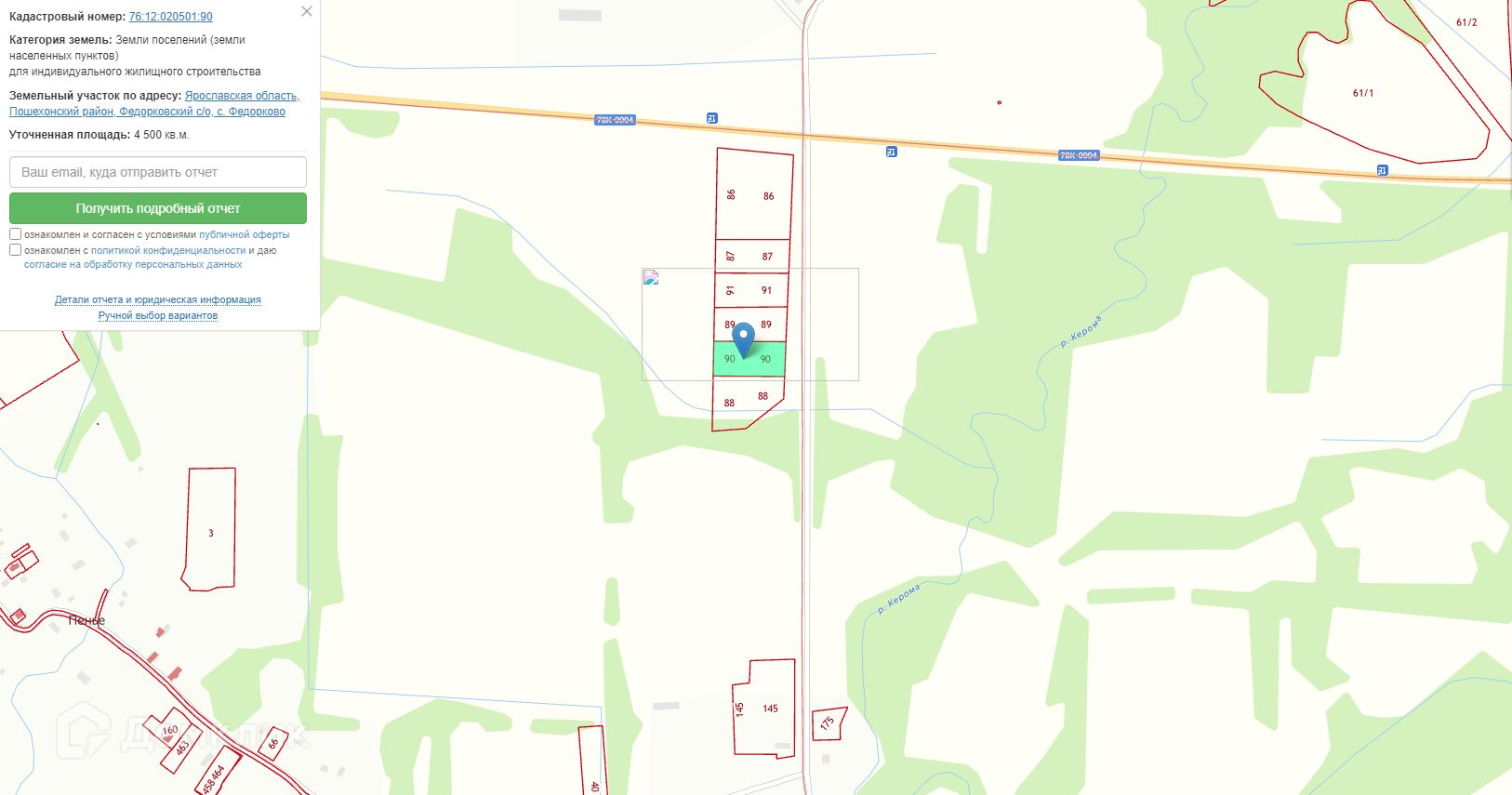The height and width of the screenshot is (795, 1512).
Task: Check the privacy policy consent checkbox
Action: 15,250
